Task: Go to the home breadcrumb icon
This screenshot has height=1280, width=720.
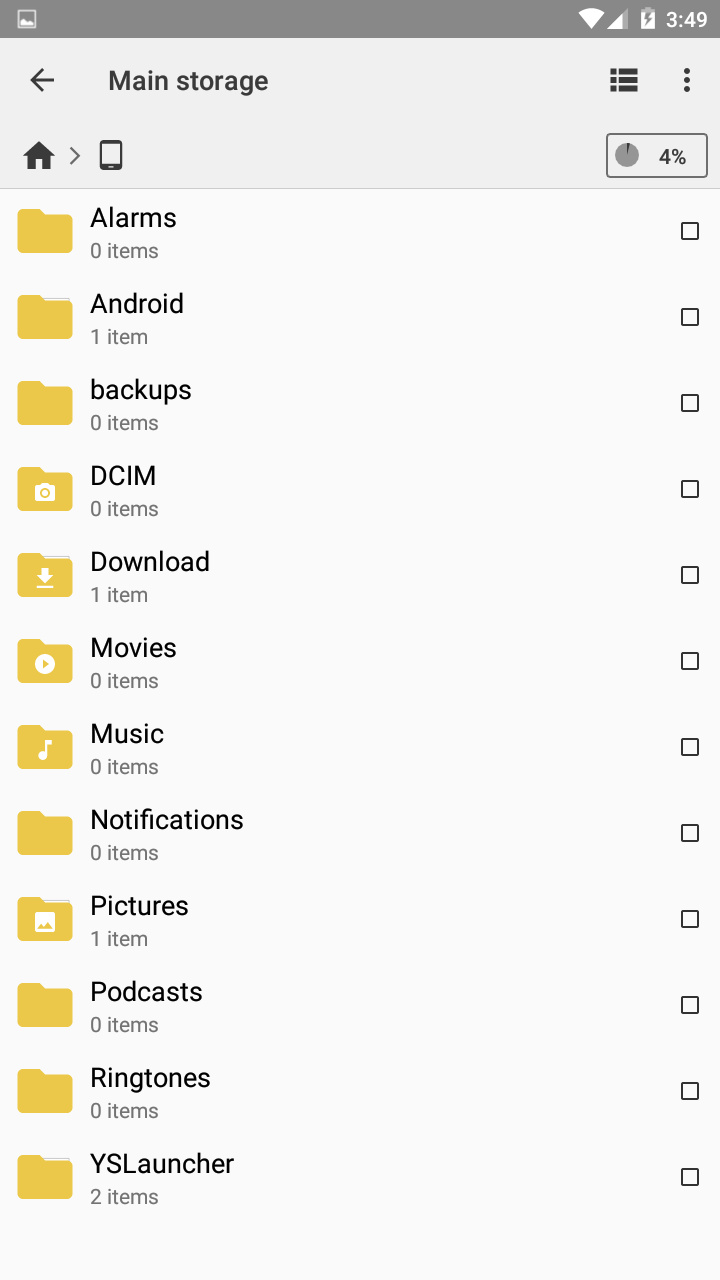Action: point(39,156)
